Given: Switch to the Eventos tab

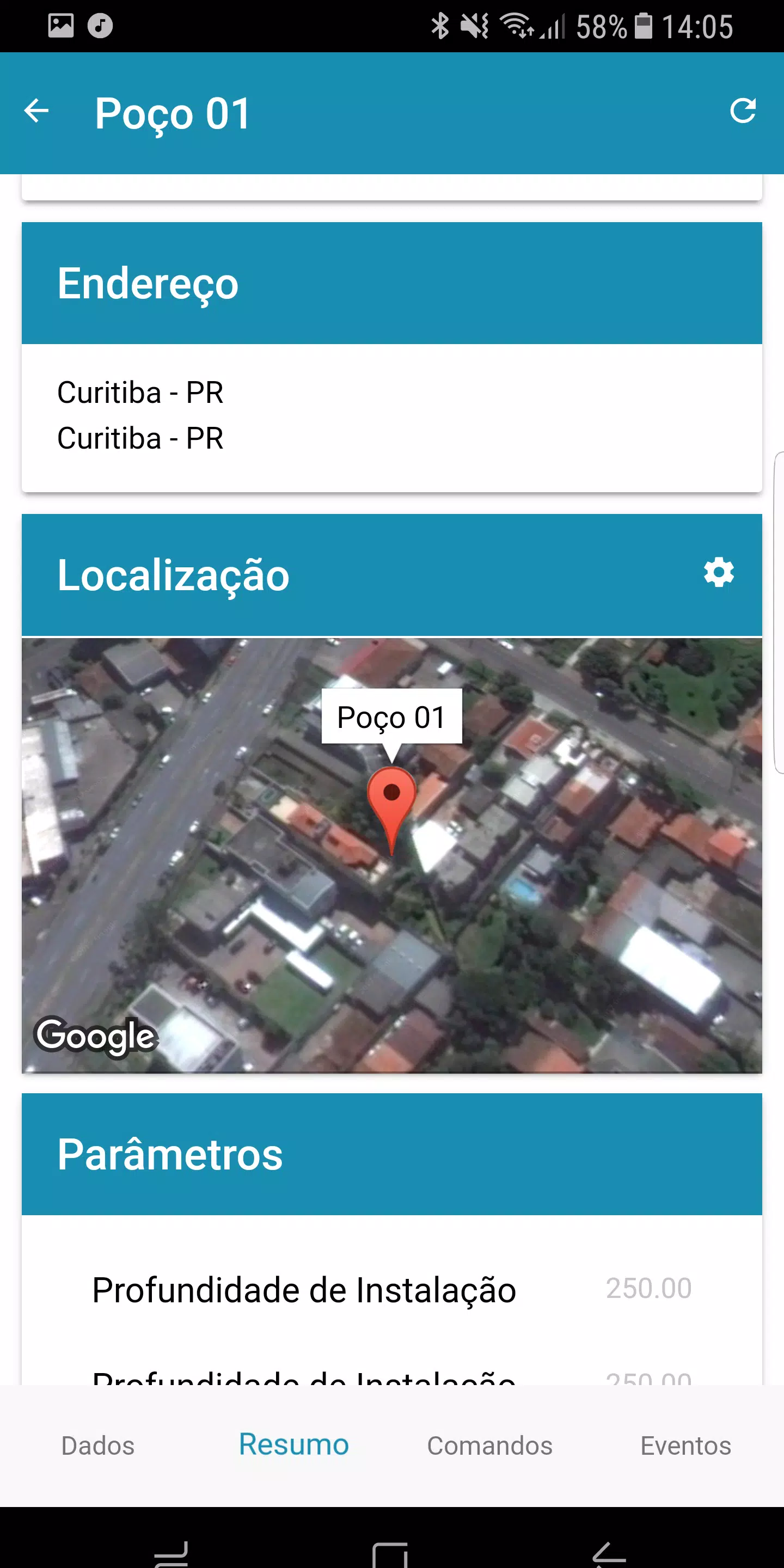Looking at the screenshot, I should [686, 1445].
